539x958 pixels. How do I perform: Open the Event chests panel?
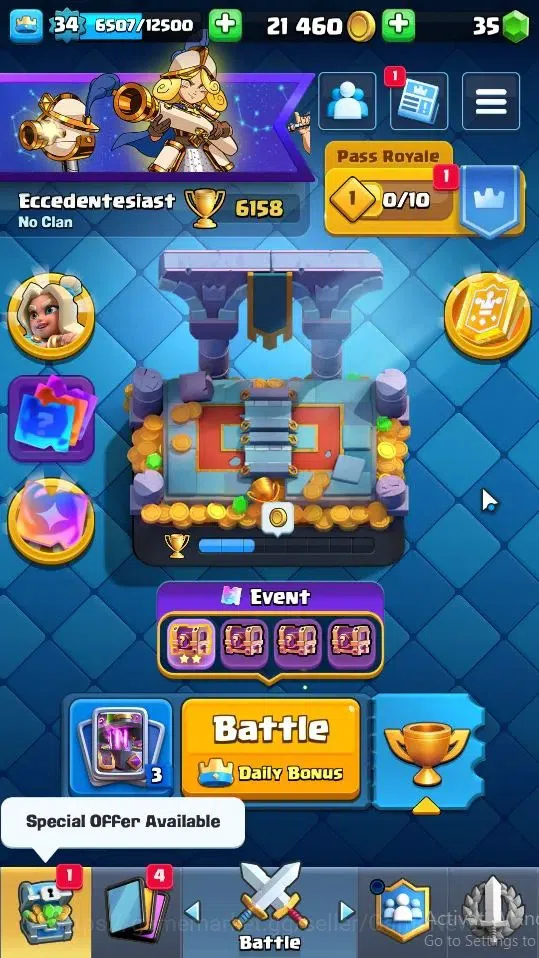[x=270, y=631]
